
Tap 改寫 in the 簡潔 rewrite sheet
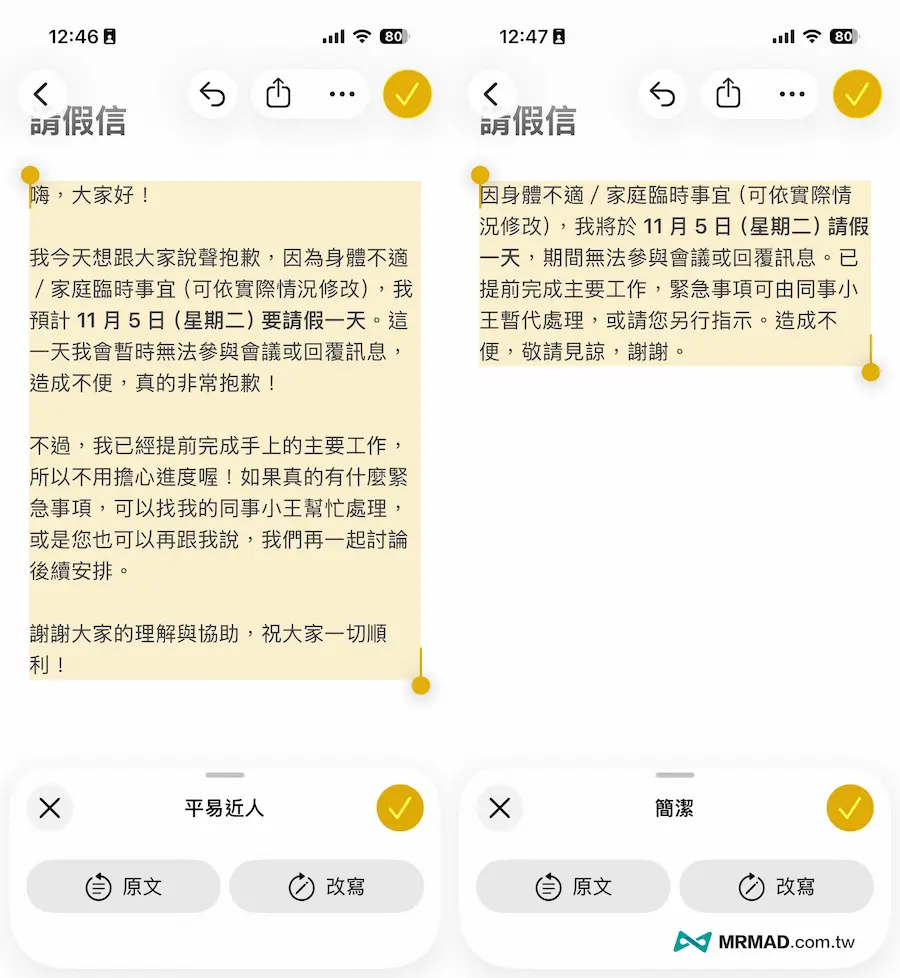pos(776,886)
